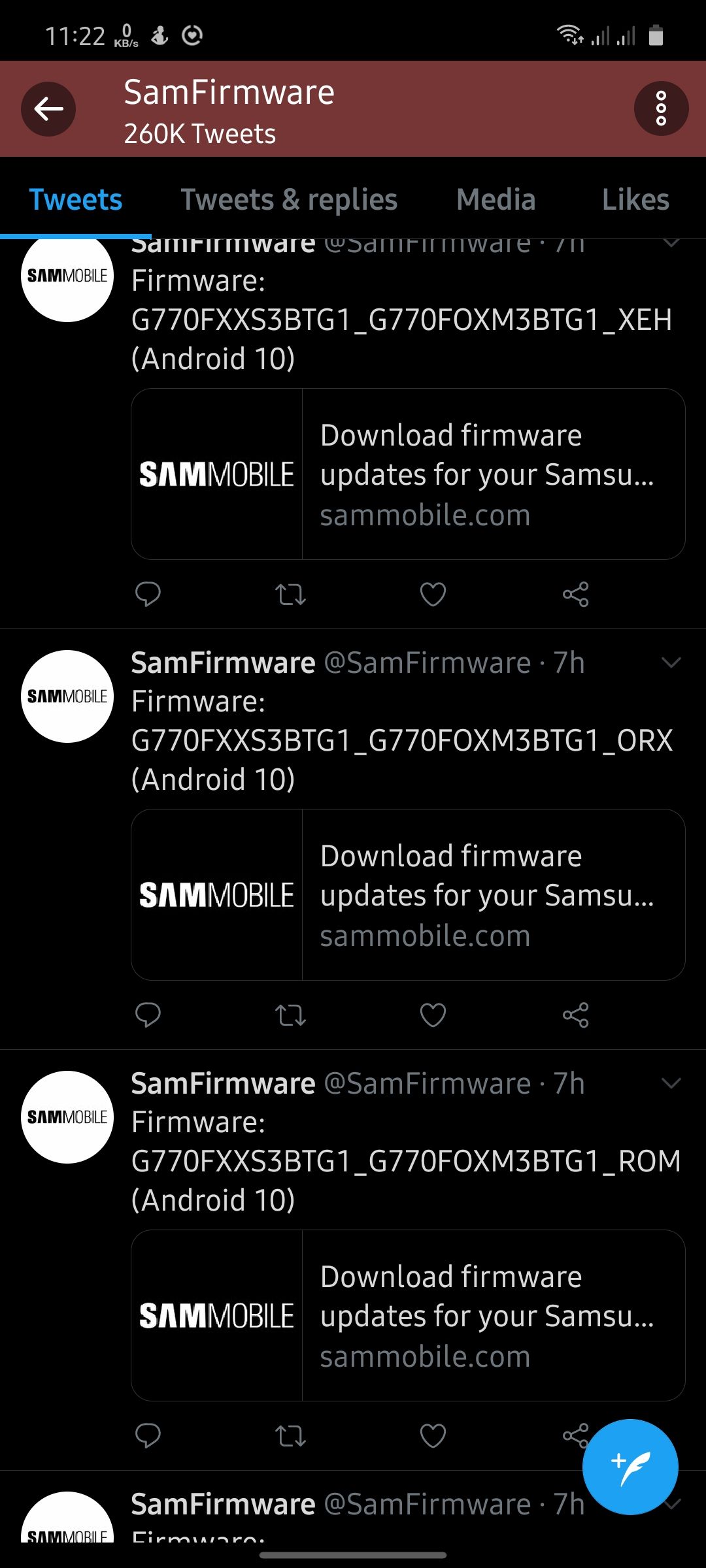Like the XEH firmware tweet
Viewport: 706px width, 1568px height.
point(433,595)
